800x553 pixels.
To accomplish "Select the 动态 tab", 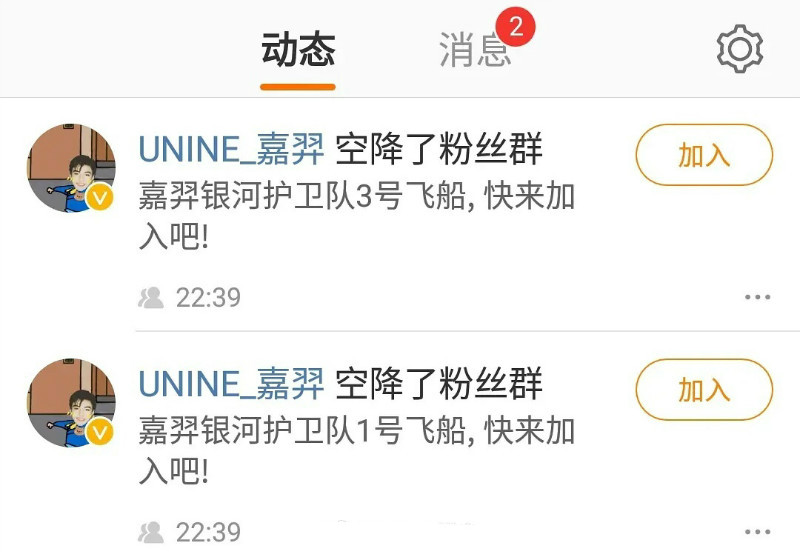I will click(298, 49).
